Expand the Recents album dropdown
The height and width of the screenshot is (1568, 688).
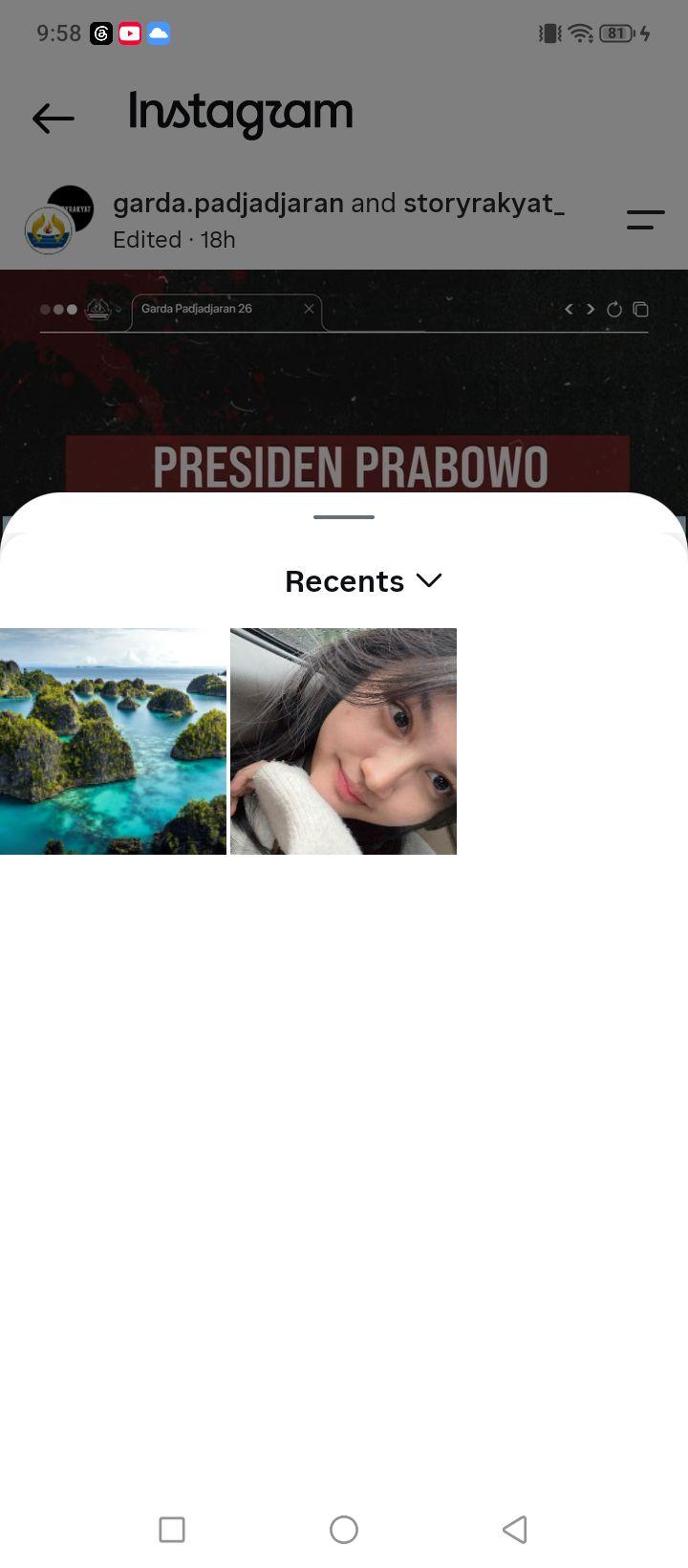coord(363,581)
